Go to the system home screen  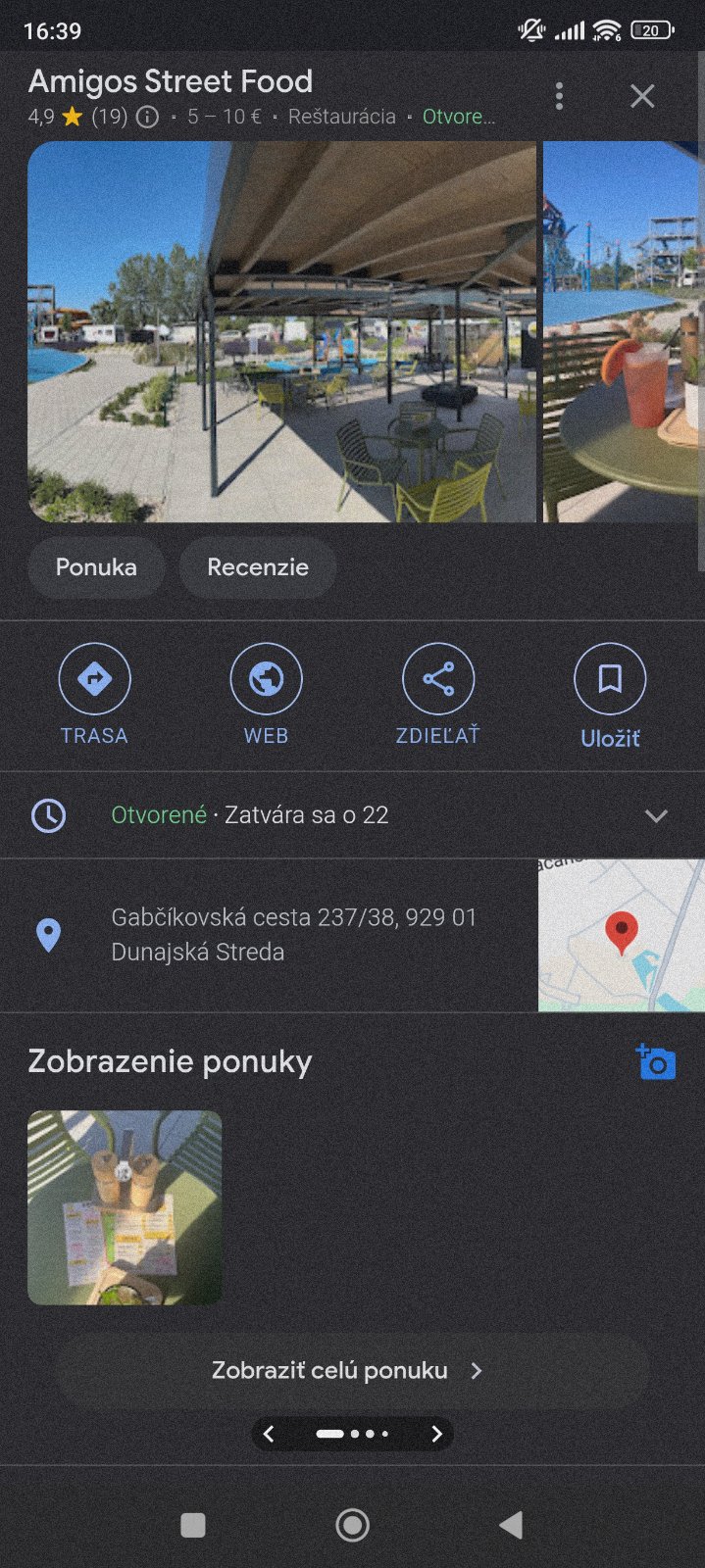(x=352, y=1525)
